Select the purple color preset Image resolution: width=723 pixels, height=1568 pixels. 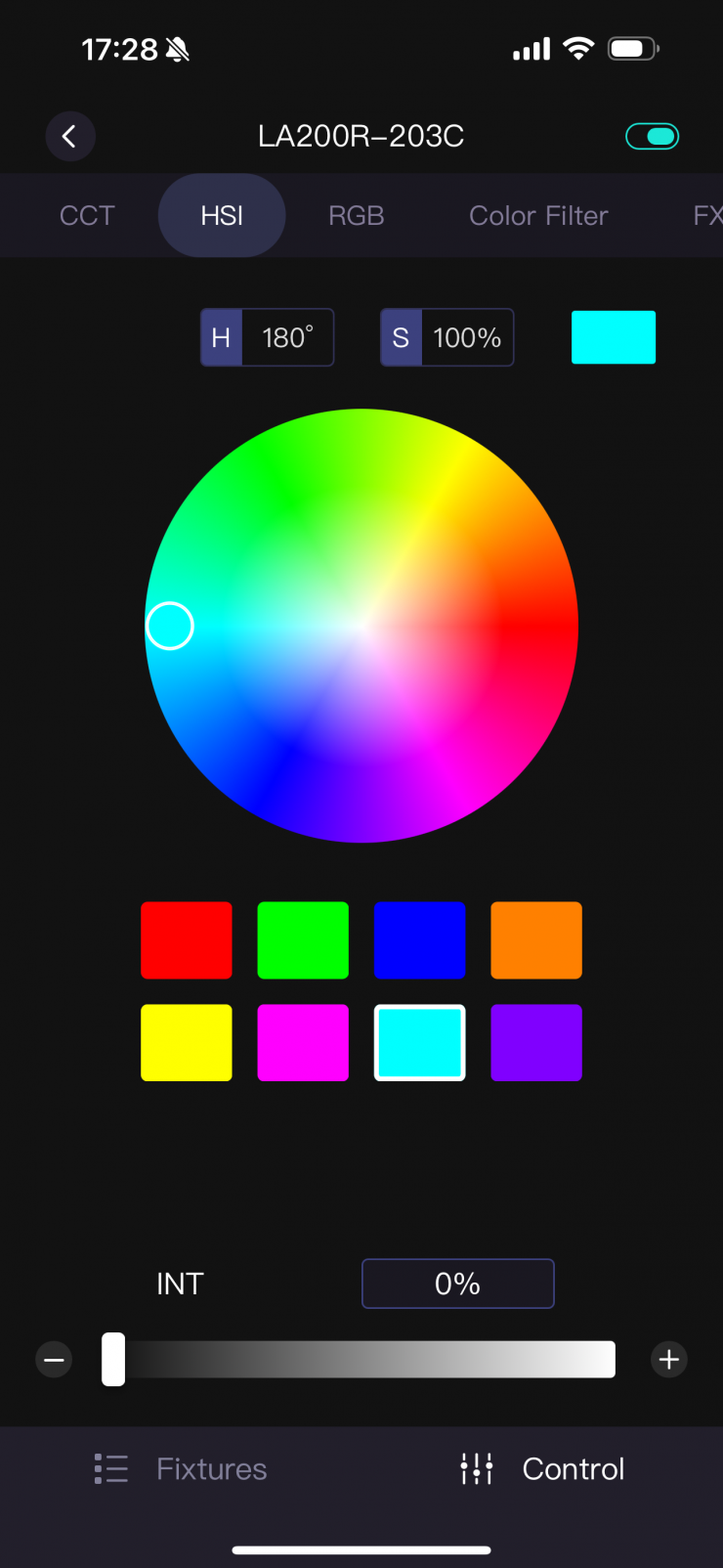tap(536, 1042)
